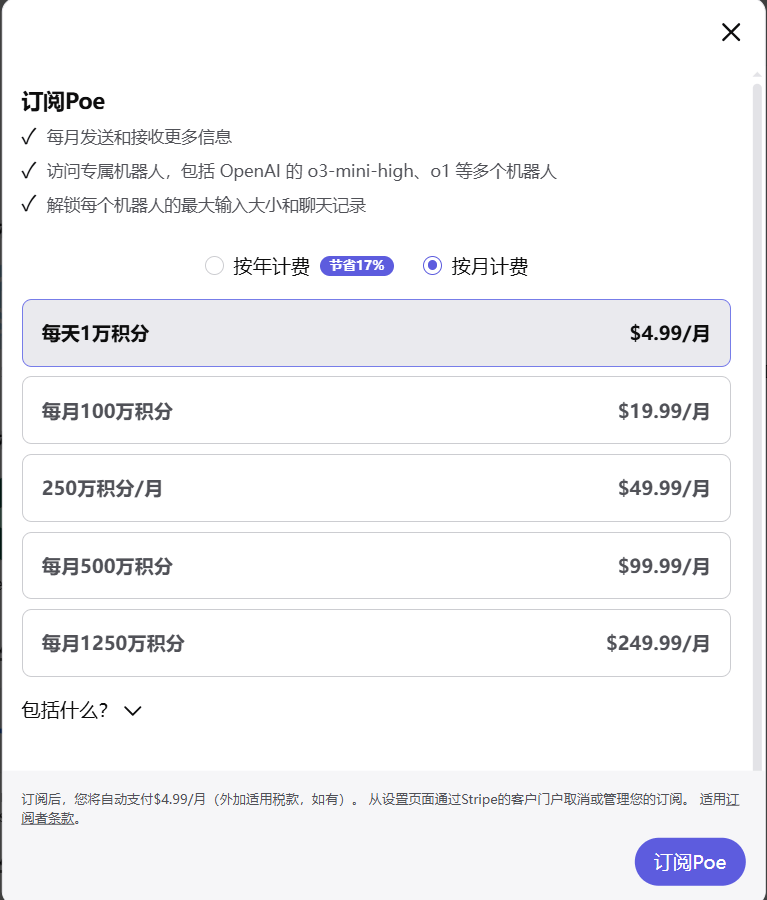The height and width of the screenshot is (900, 767).
Task: Click the $49.99/月 price text
Action: coord(665,488)
